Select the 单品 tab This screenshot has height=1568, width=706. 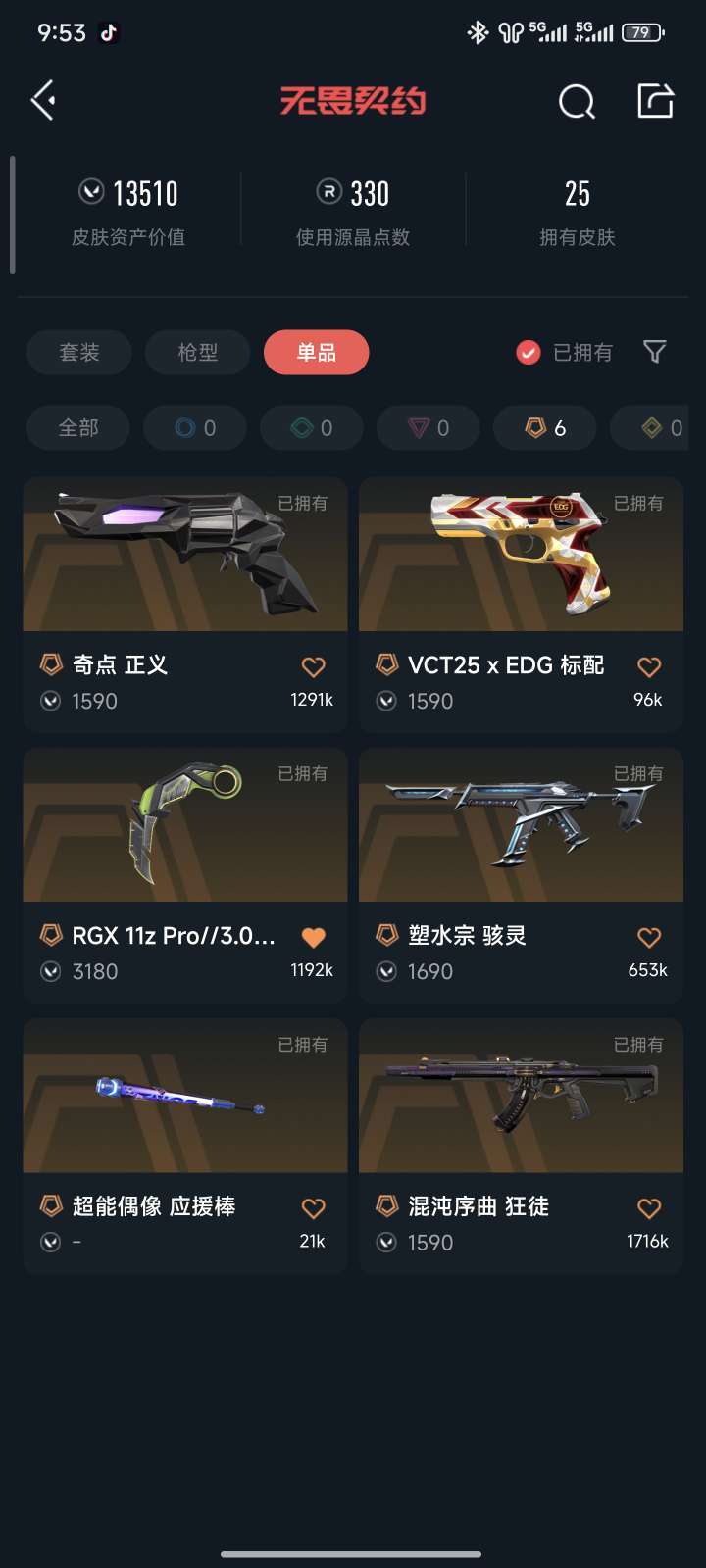(316, 352)
